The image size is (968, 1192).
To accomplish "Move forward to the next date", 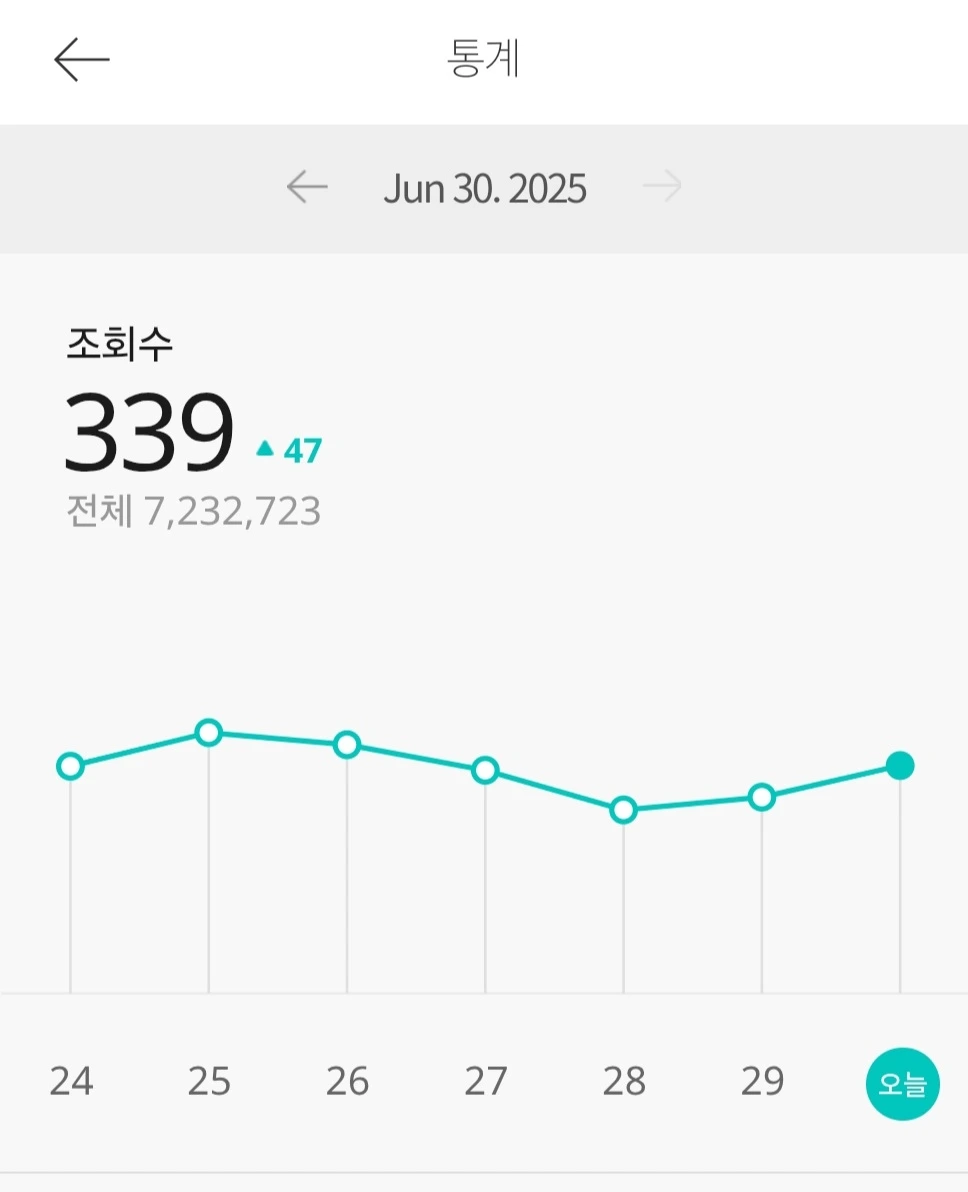I will point(662,187).
